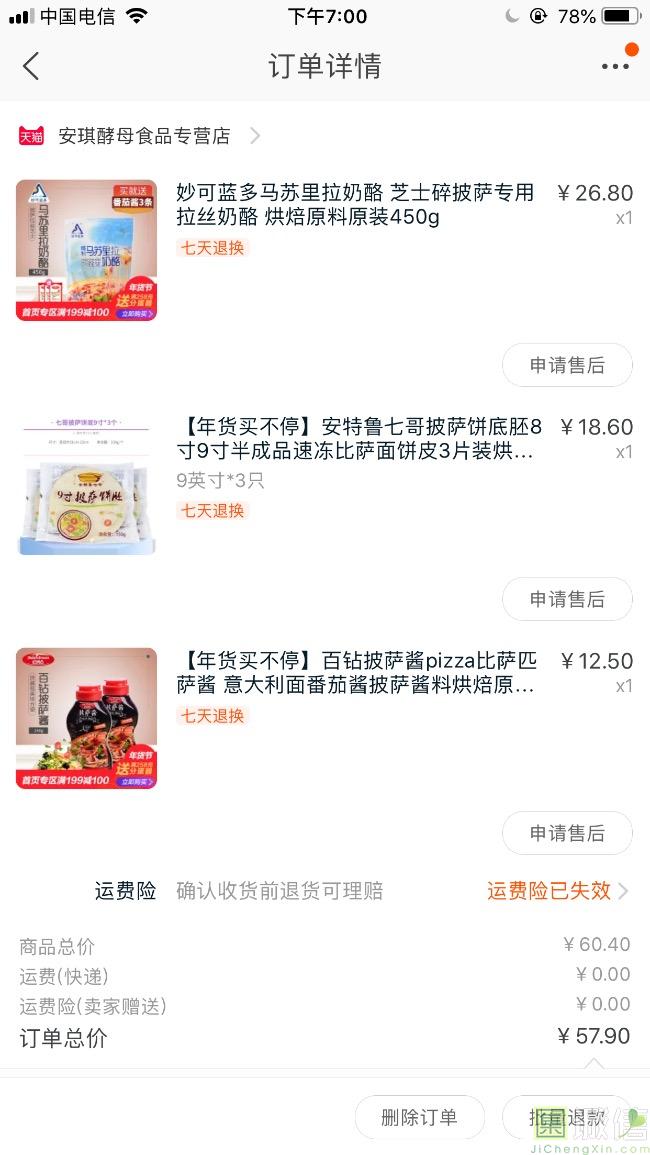The image size is (650, 1155).
Task: Open the 百钻披萨酱 product image
Action: pos(86,718)
